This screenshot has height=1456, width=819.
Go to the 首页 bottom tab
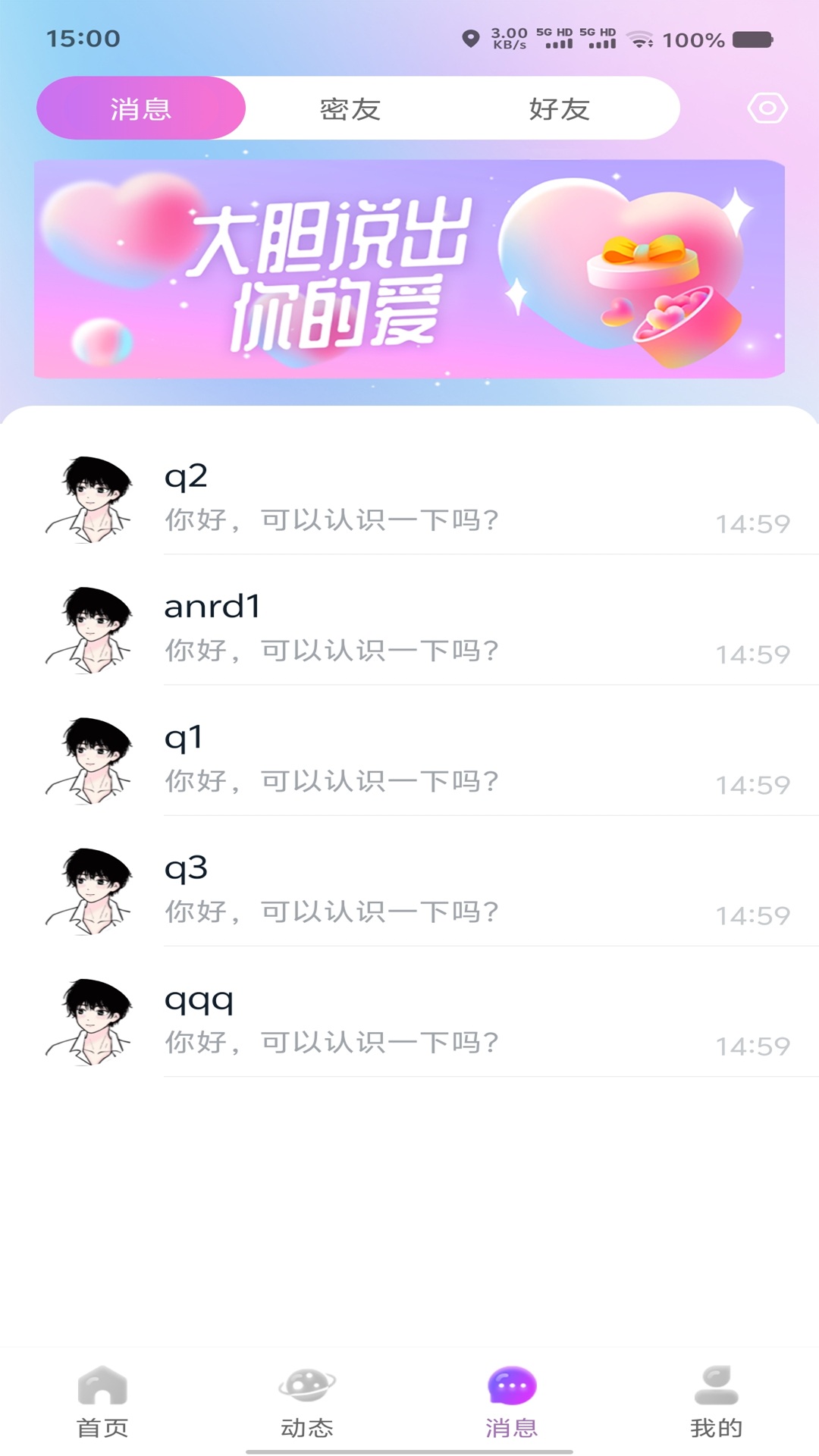pyautogui.click(x=102, y=1401)
